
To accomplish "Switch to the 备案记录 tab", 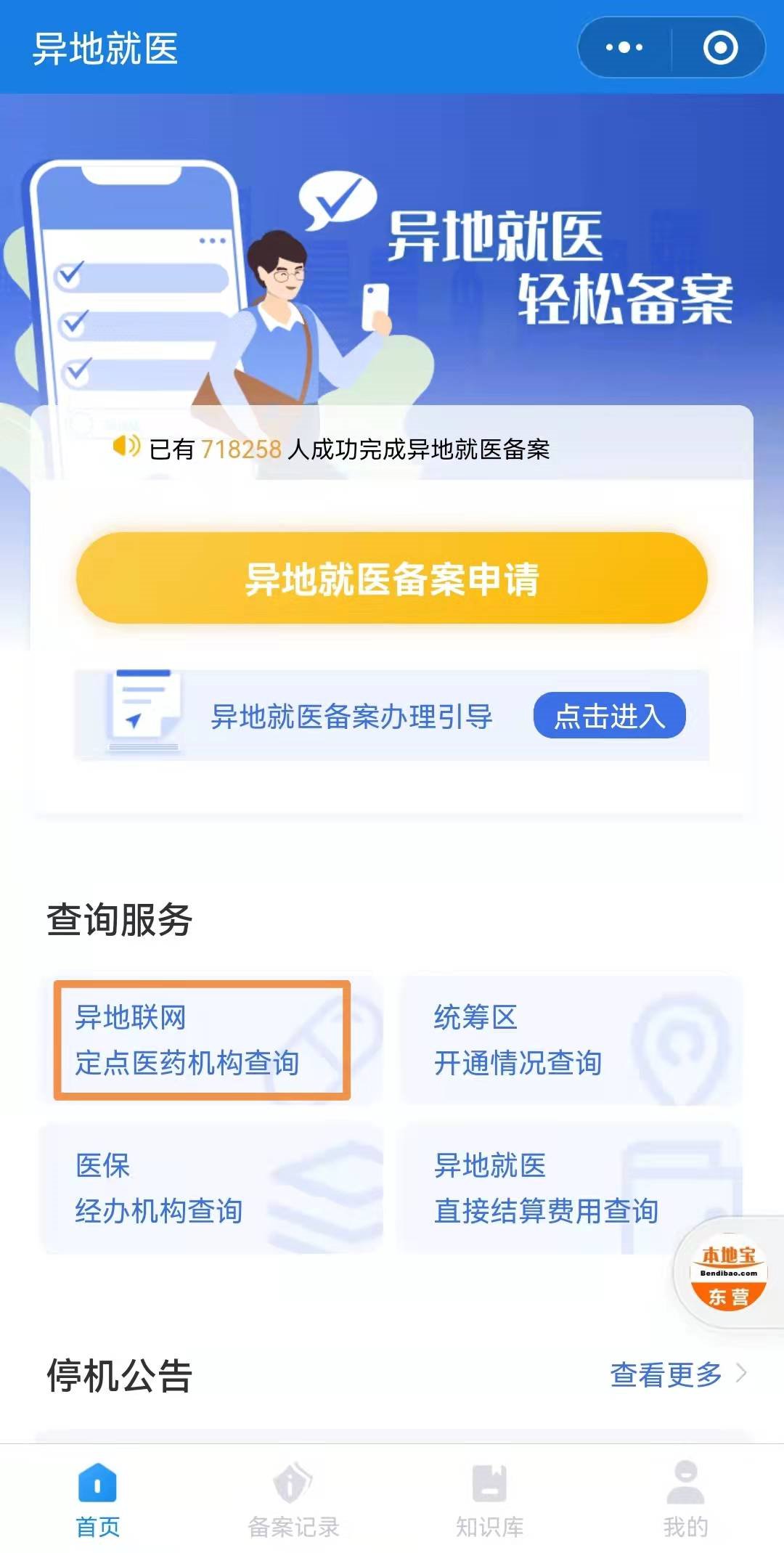I will [x=293, y=1499].
